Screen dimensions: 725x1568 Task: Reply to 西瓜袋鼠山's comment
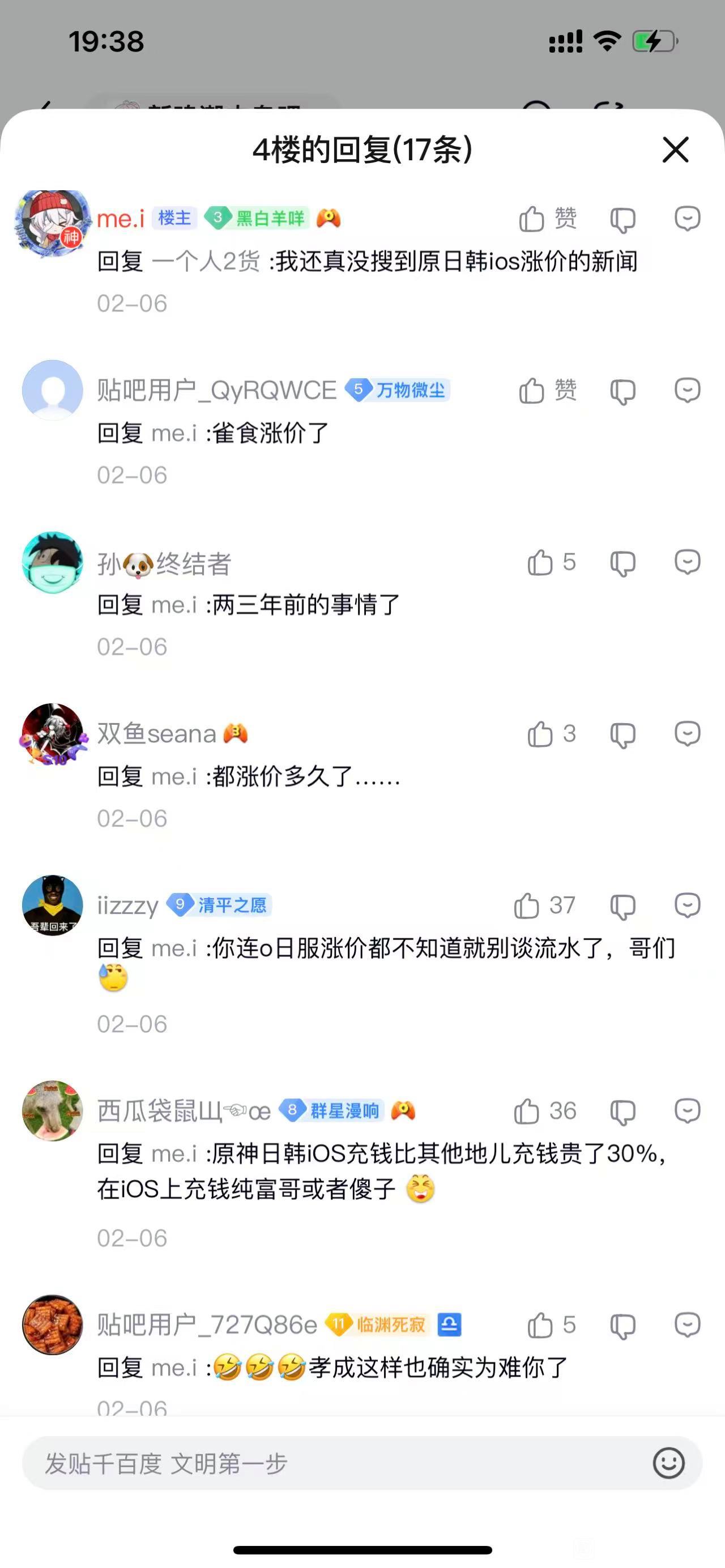687,1112
